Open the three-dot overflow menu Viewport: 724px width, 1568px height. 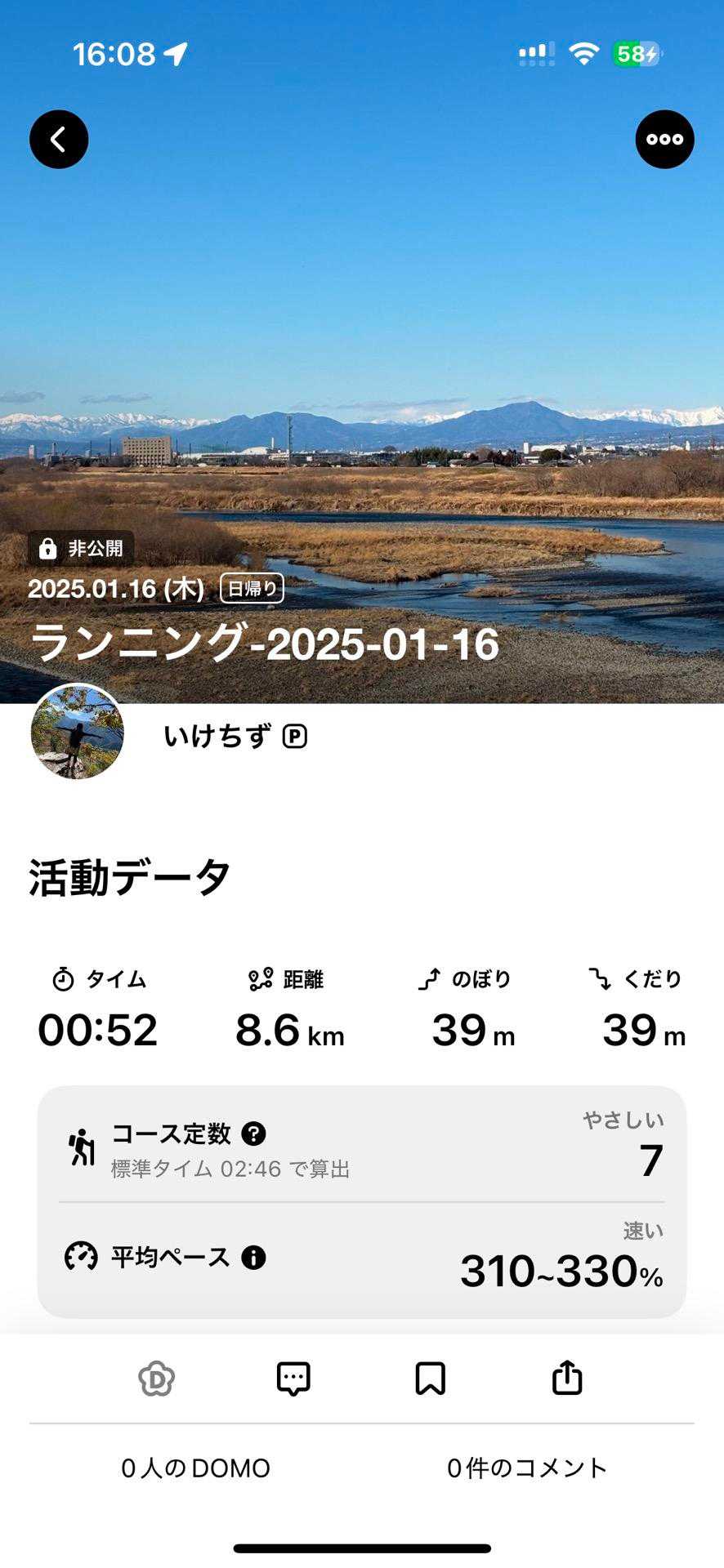664,140
